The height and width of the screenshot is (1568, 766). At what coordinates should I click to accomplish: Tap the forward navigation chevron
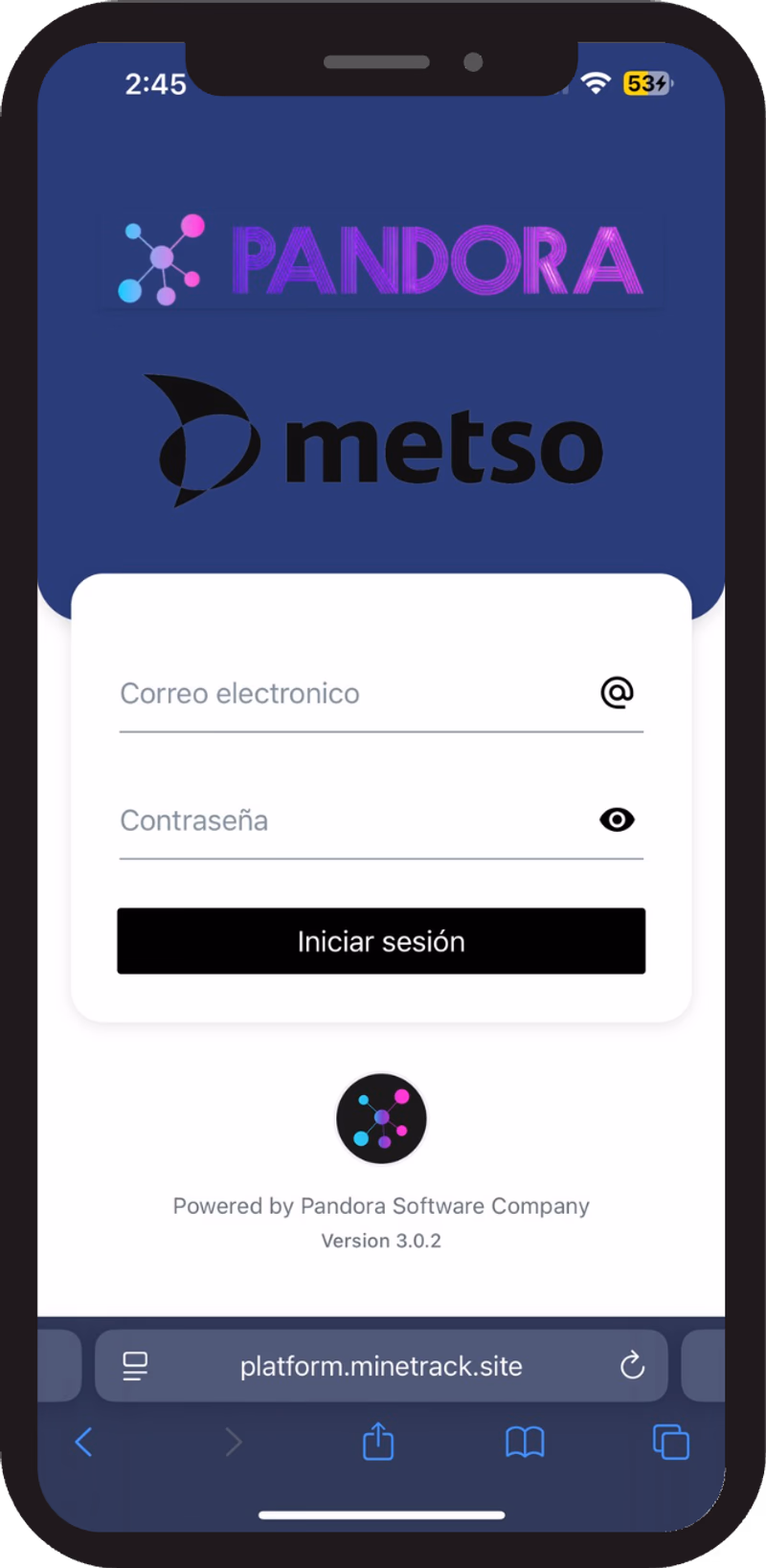pos(233,1442)
